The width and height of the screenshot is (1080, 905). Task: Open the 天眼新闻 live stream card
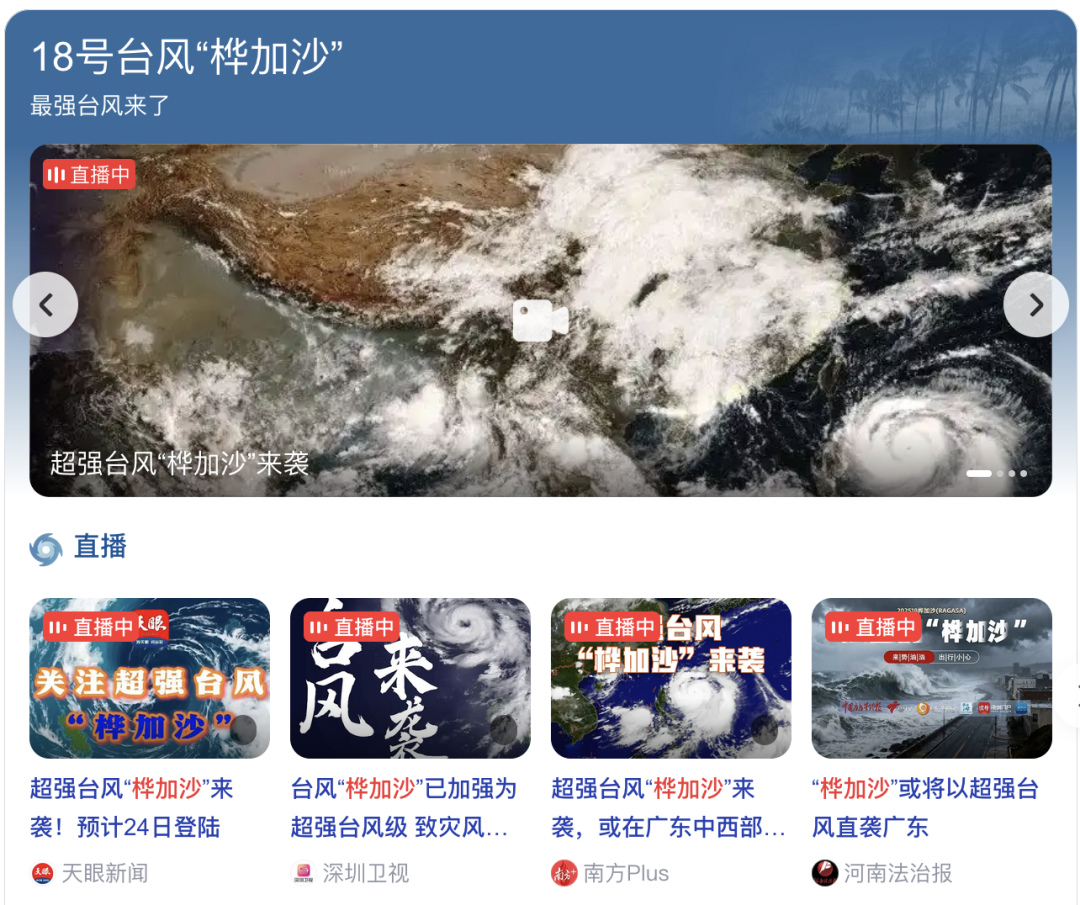(150, 678)
